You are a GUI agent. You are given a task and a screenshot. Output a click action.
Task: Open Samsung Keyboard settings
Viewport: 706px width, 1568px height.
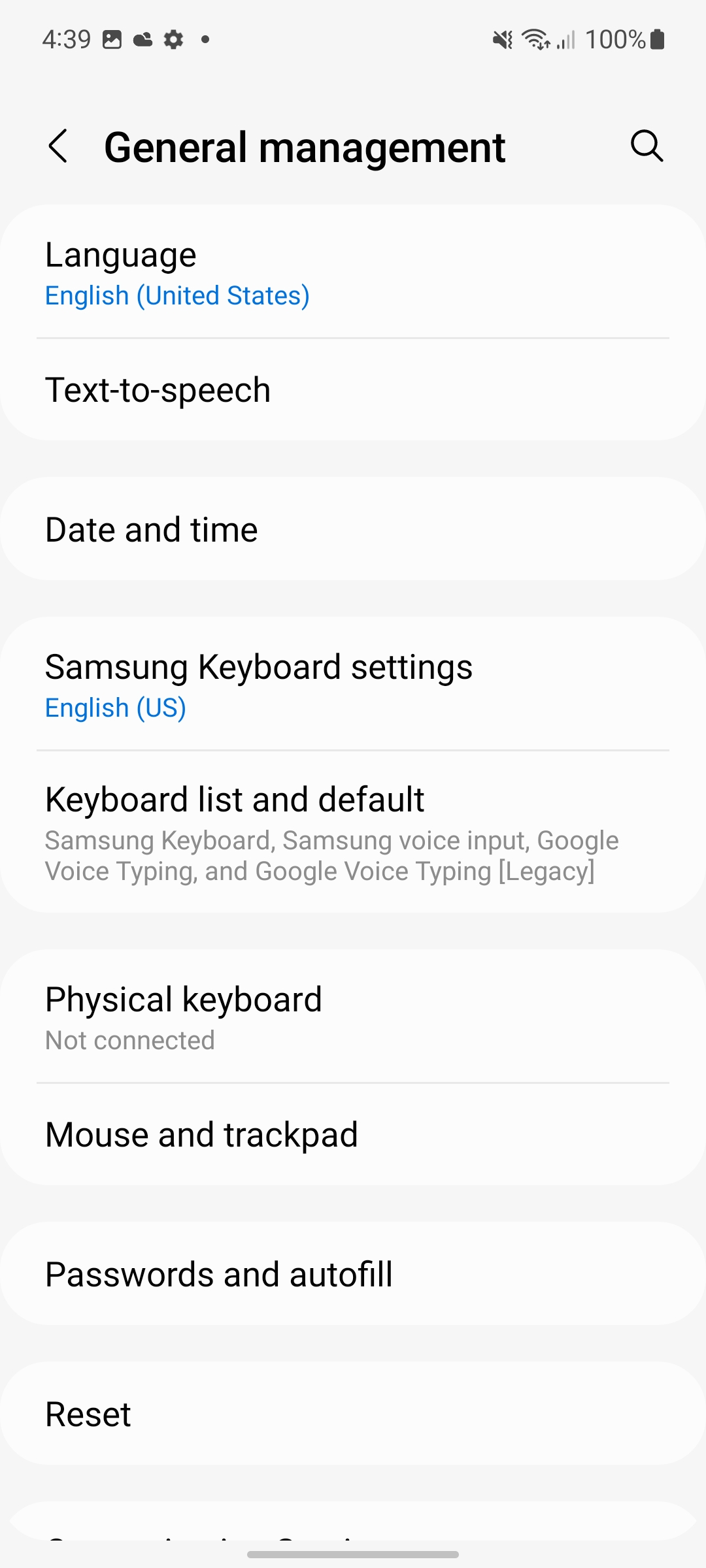pos(353,684)
